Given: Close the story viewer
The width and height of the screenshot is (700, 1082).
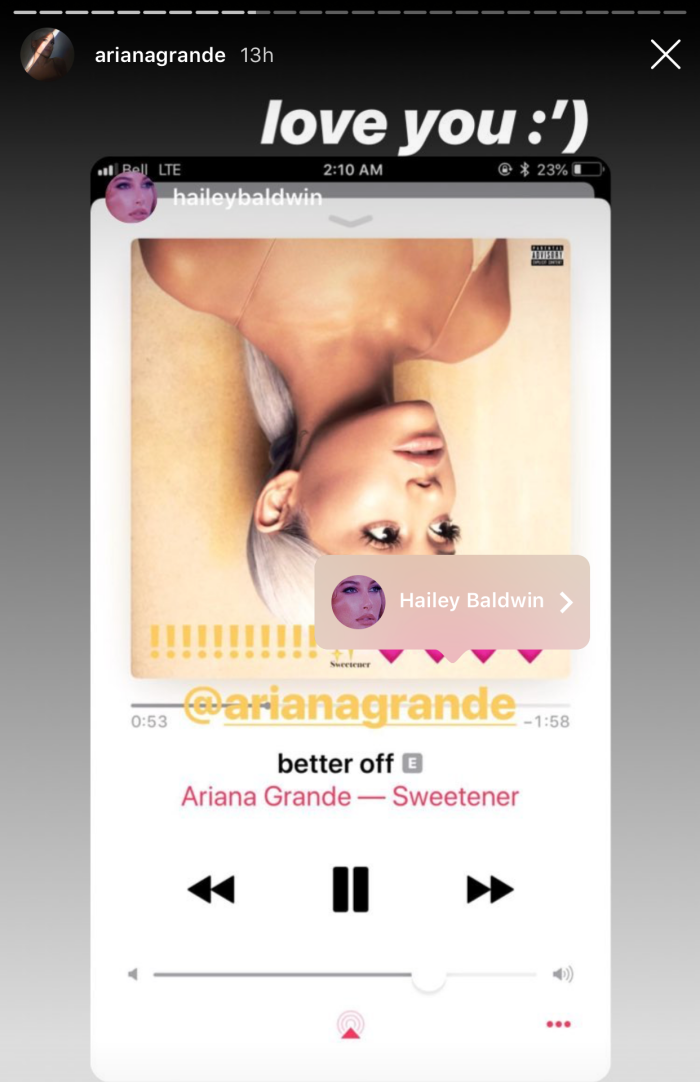Looking at the screenshot, I should (665, 54).
